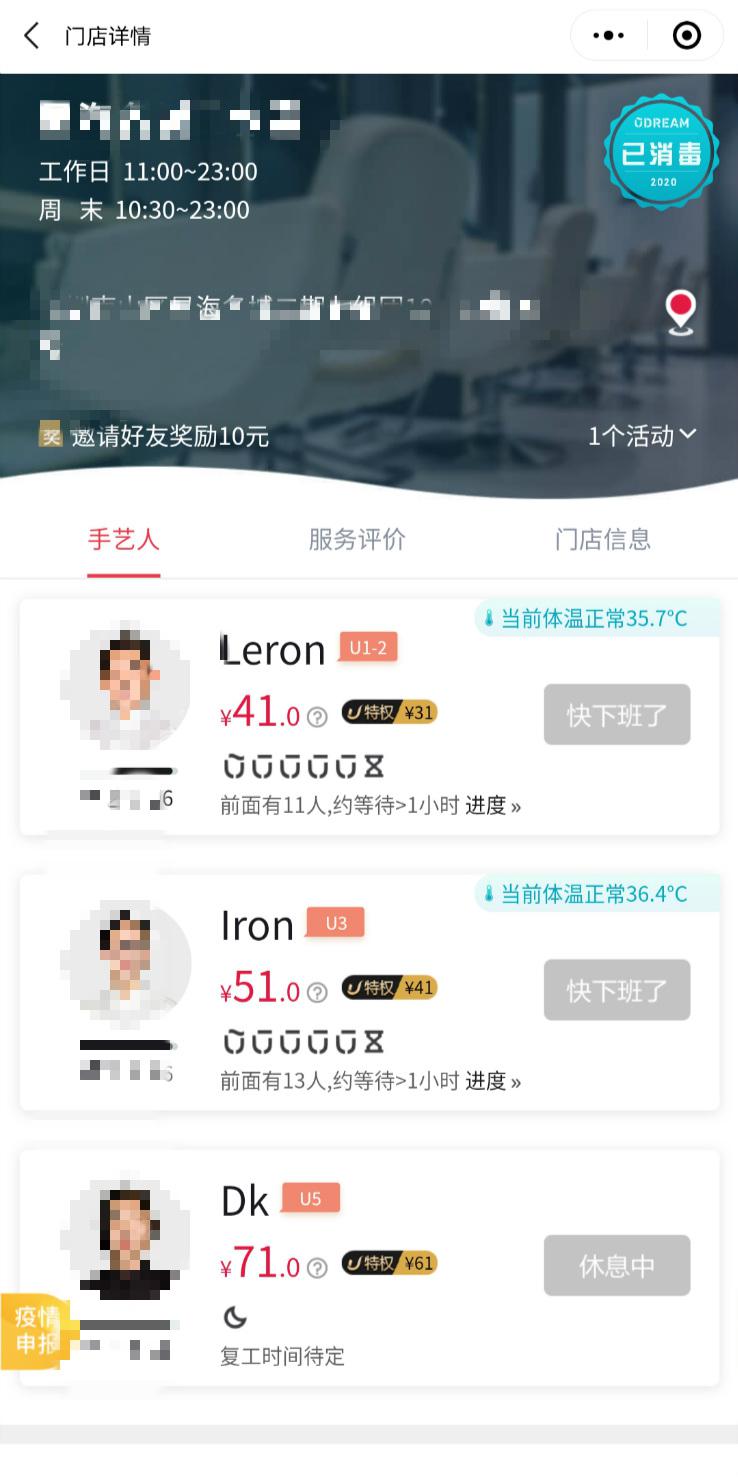Show price help next to ¥71.0
The image size is (738, 1477).
point(317,1268)
